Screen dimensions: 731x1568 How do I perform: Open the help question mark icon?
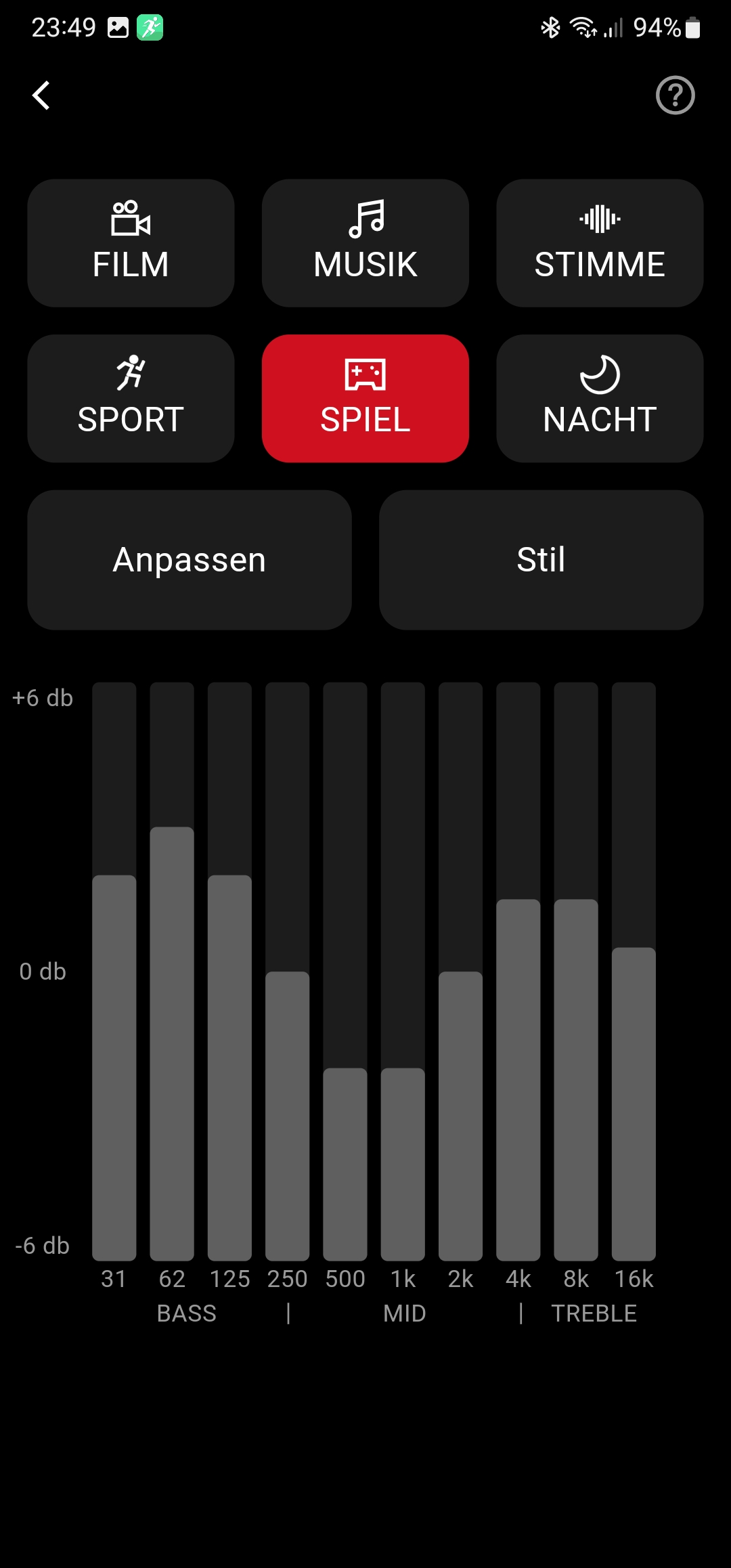click(x=675, y=95)
